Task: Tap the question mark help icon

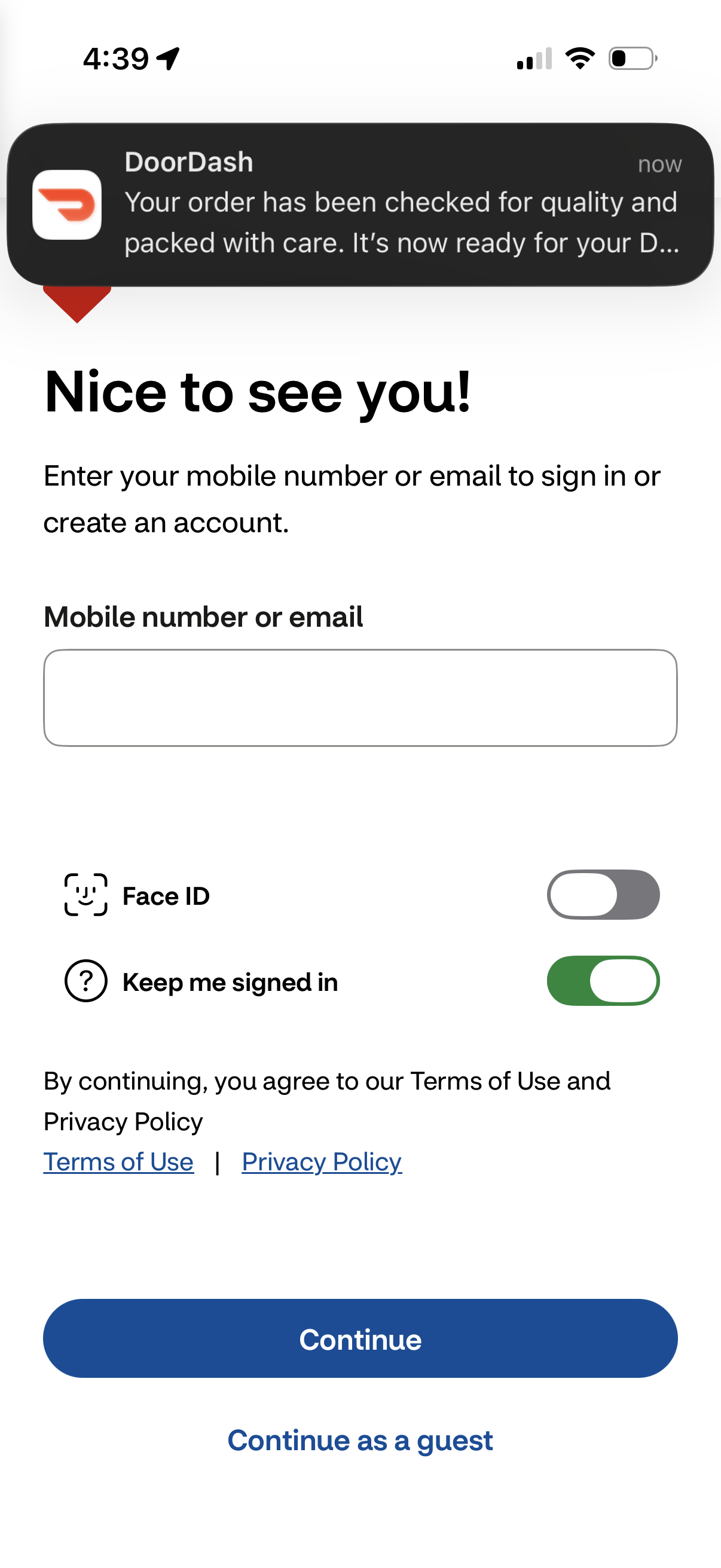Action: (x=85, y=981)
